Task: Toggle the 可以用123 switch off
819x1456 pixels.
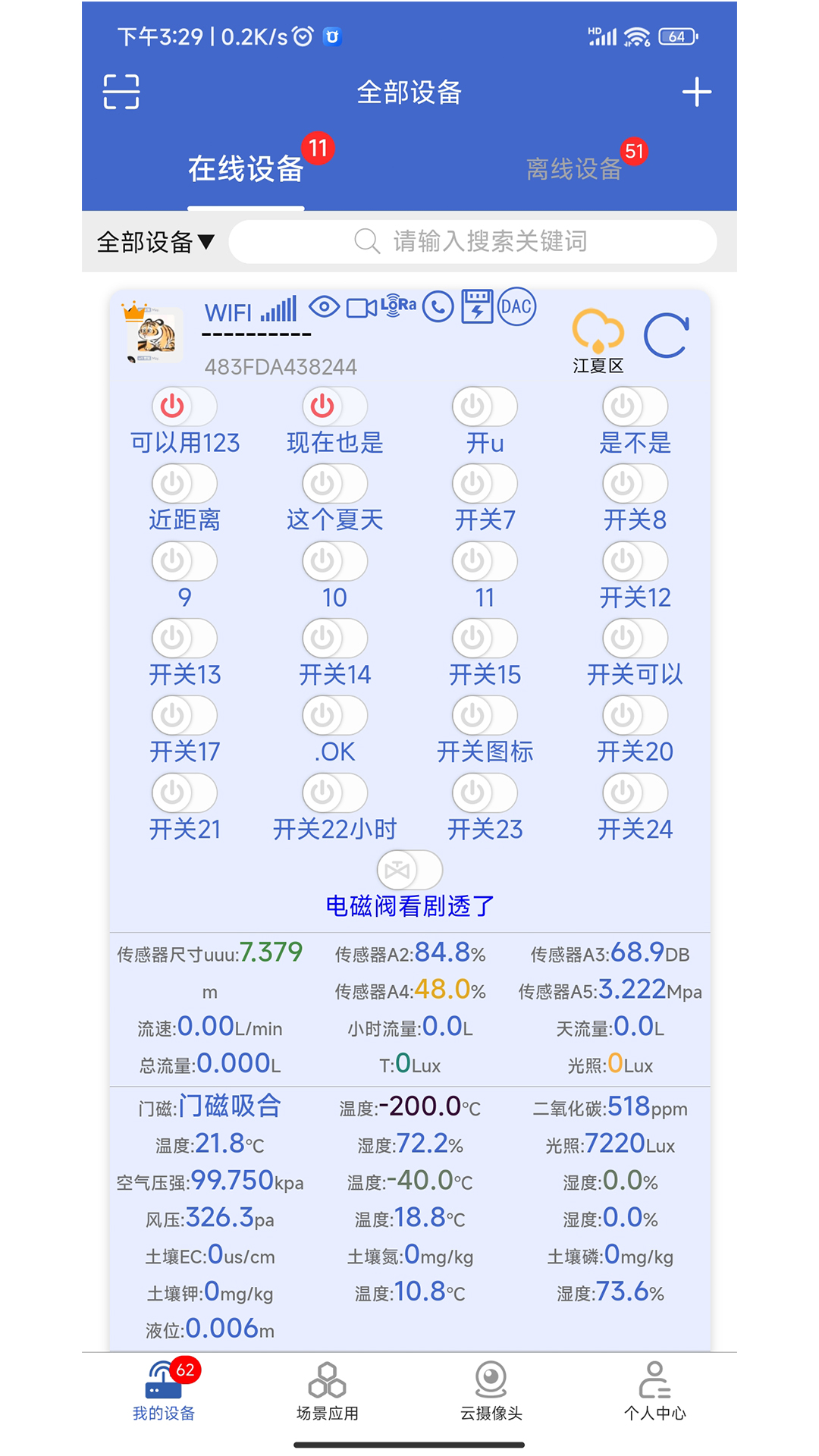Action: (184, 406)
